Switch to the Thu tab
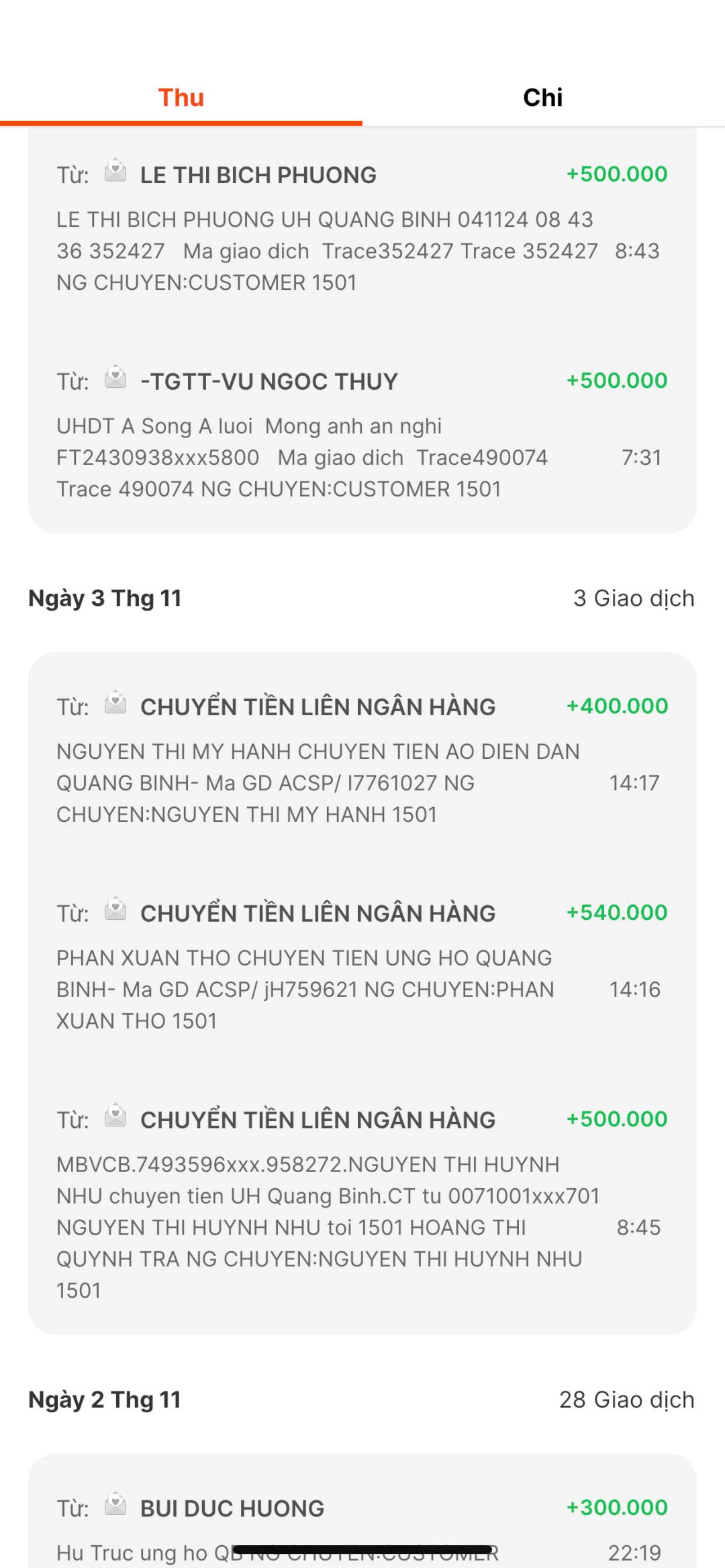This screenshot has width=725, height=1568. pyautogui.click(x=181, y=98)
